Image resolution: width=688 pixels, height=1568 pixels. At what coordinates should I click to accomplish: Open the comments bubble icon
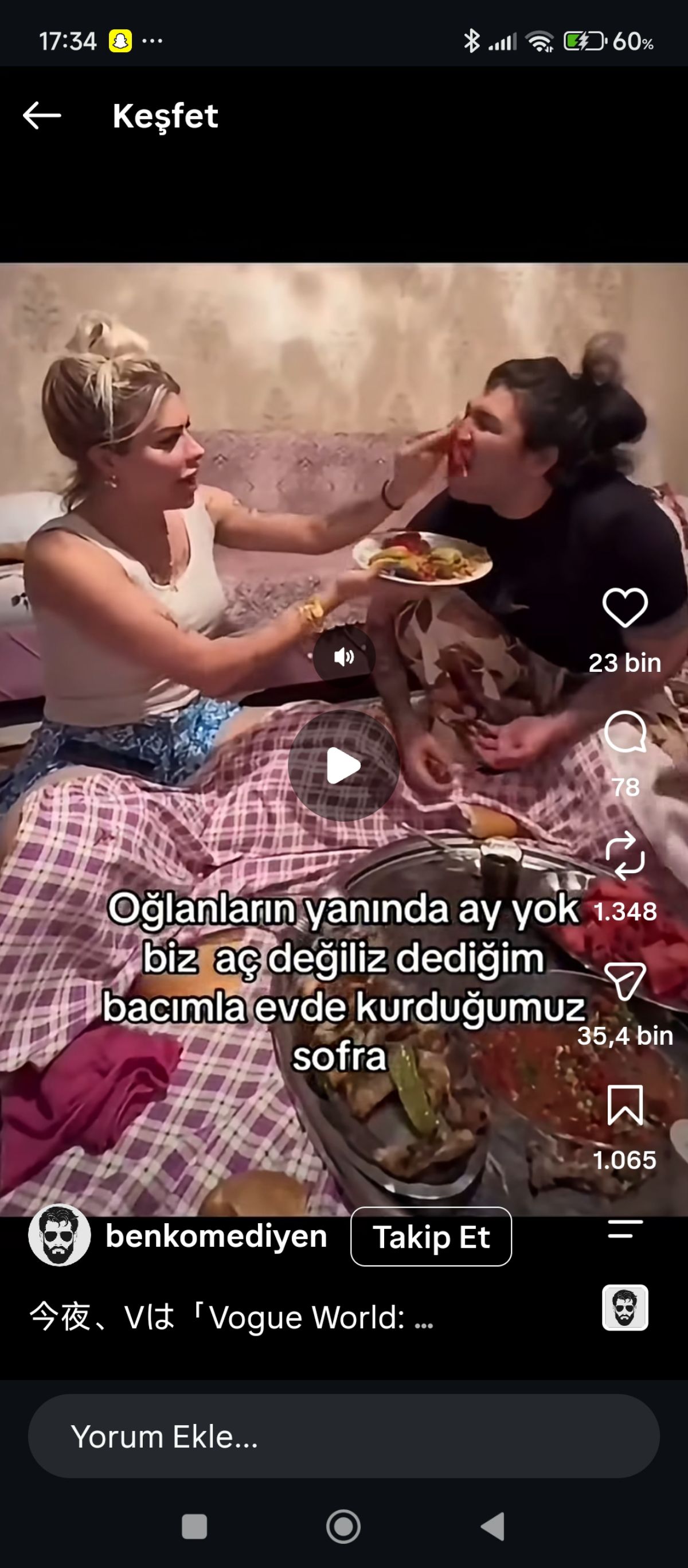pyautogui.click(x=625, y=732)
